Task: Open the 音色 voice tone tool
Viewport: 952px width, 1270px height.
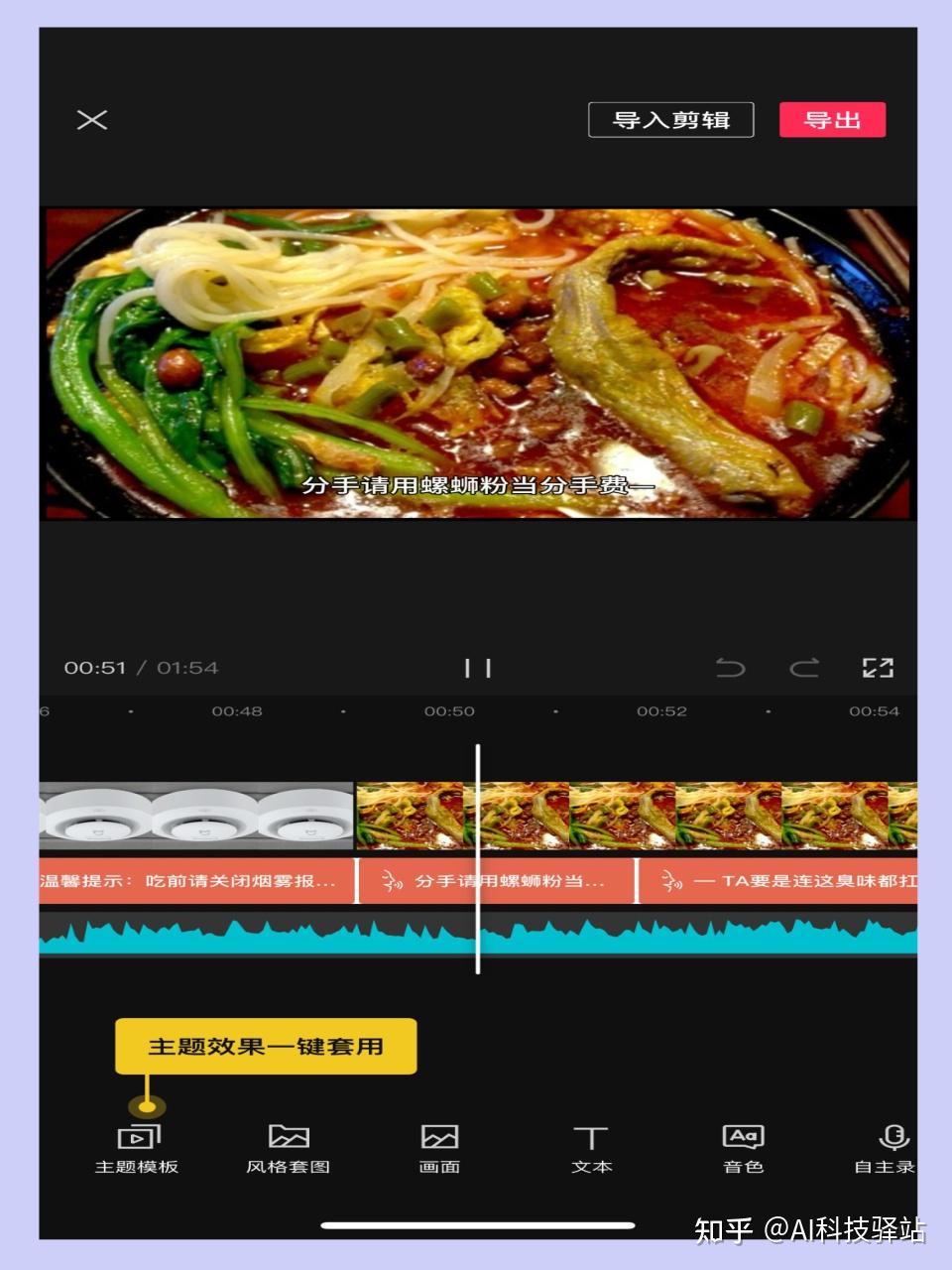Action: point(743,1148)
